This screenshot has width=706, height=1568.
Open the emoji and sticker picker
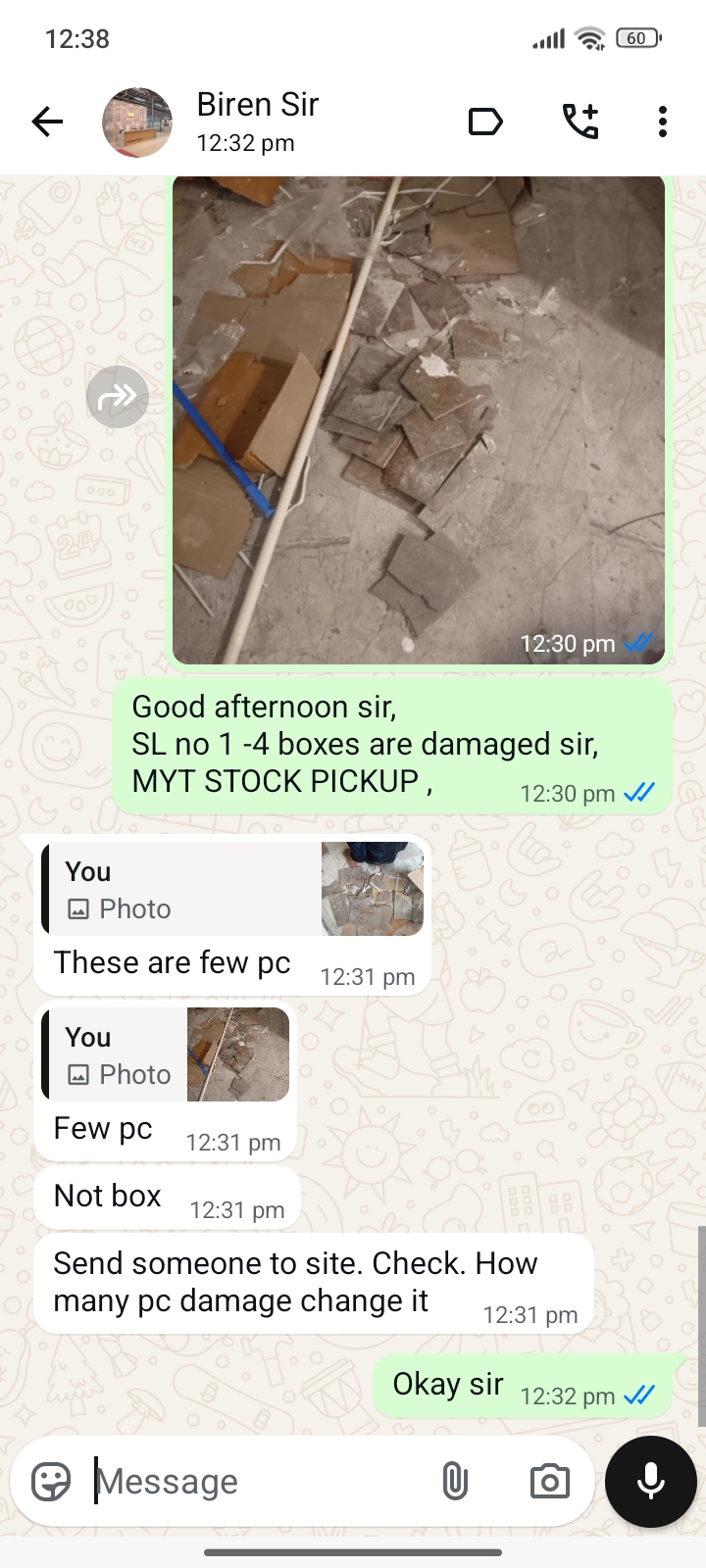tap(51, 1482)
